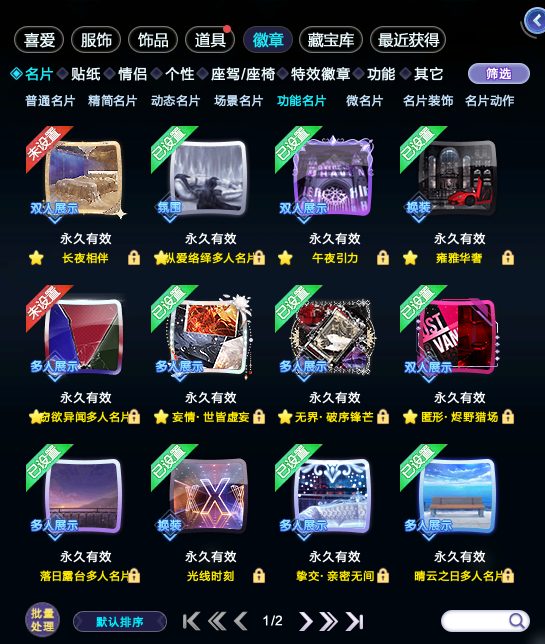
Task: Switch to 动态名片 sub-tab
Action: 175,101
